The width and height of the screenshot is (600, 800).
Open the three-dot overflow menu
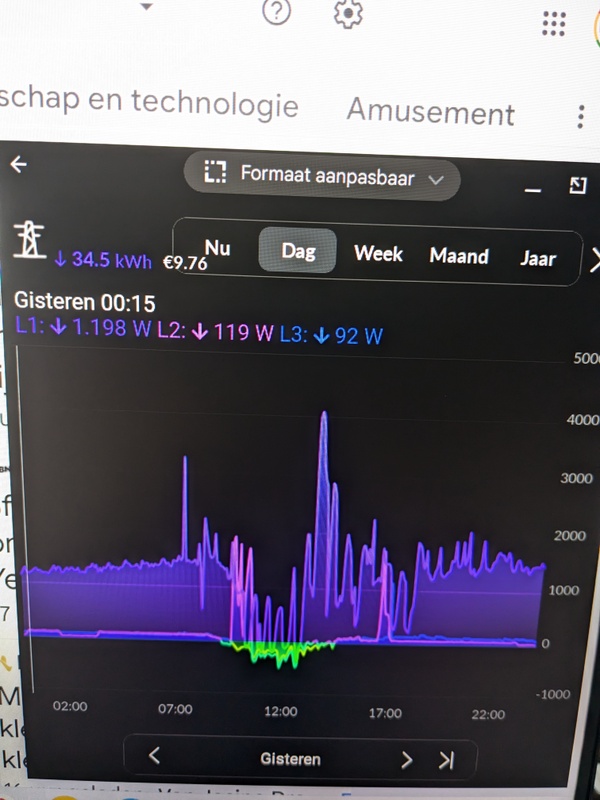581,118
